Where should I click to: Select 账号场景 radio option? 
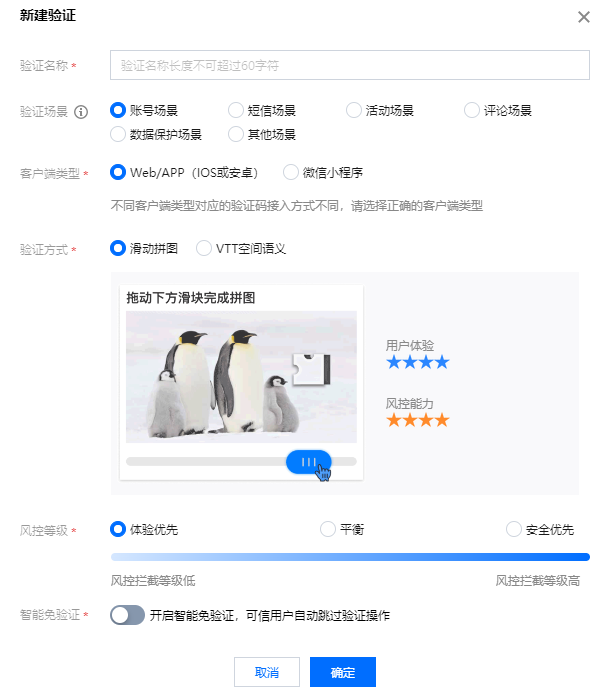coord(119,111)
